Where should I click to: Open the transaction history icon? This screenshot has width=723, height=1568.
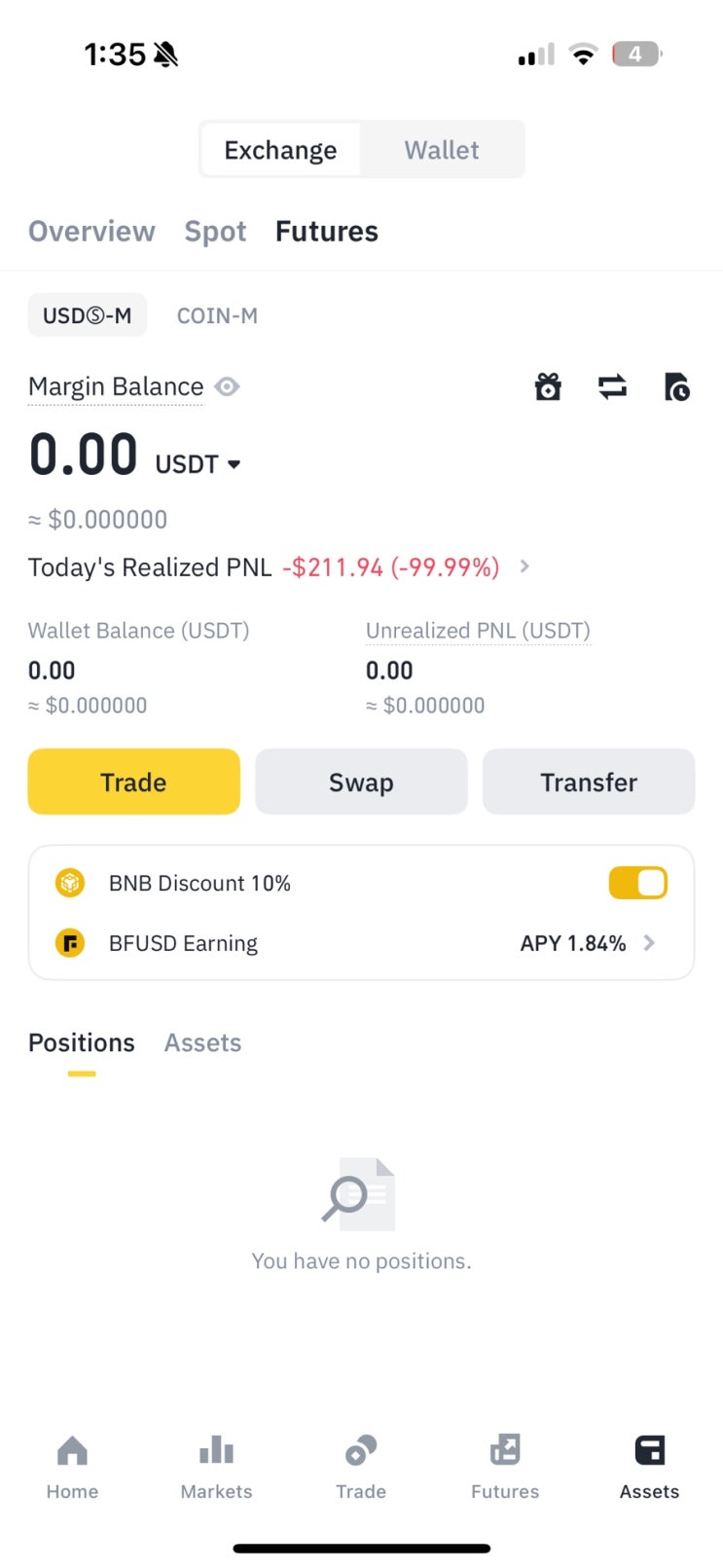pos(676,387)
